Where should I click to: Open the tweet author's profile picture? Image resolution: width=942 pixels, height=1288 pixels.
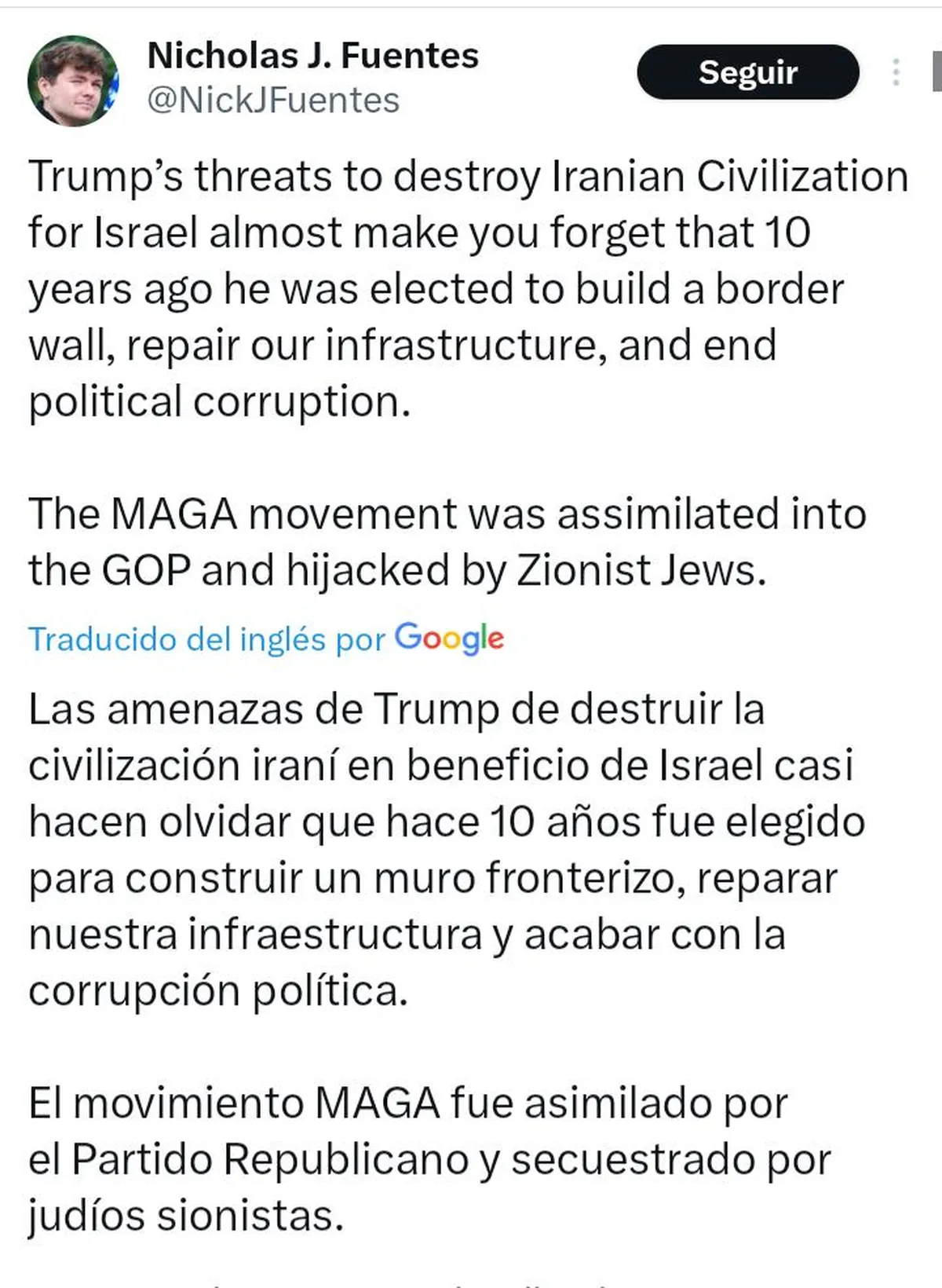point(73,81)
